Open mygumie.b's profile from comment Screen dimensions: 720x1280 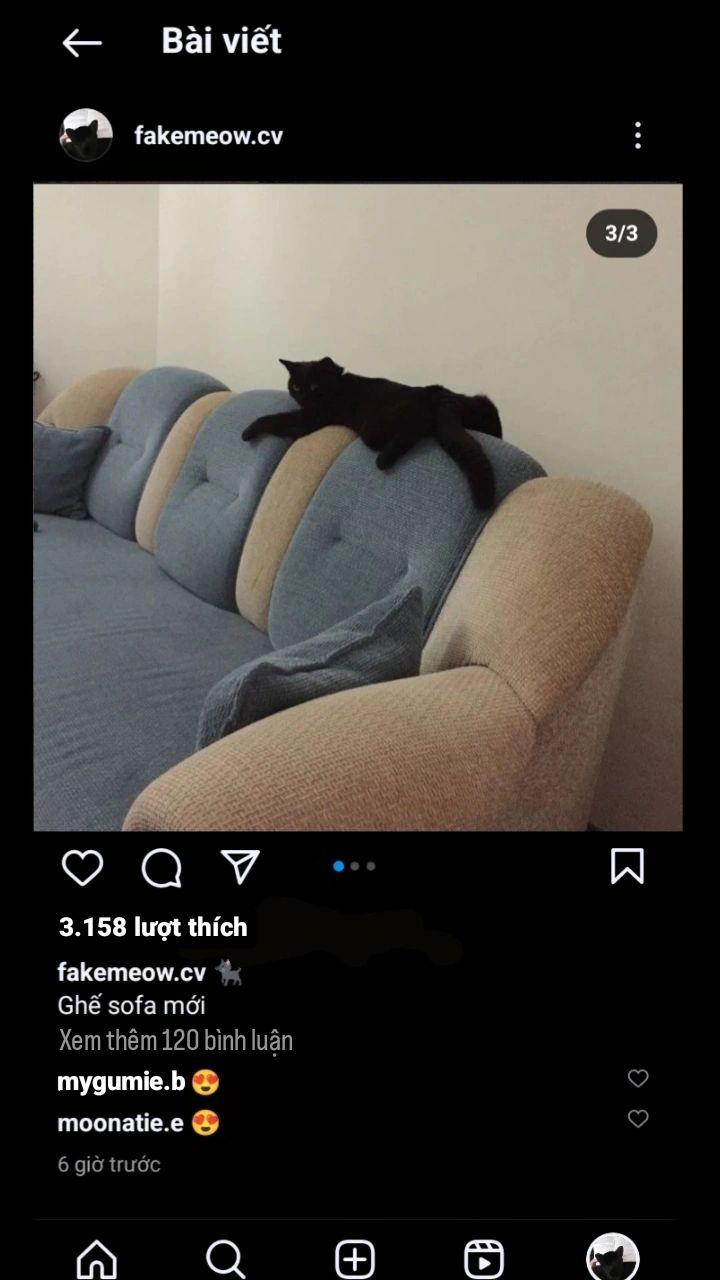(x=121, y=1081)
